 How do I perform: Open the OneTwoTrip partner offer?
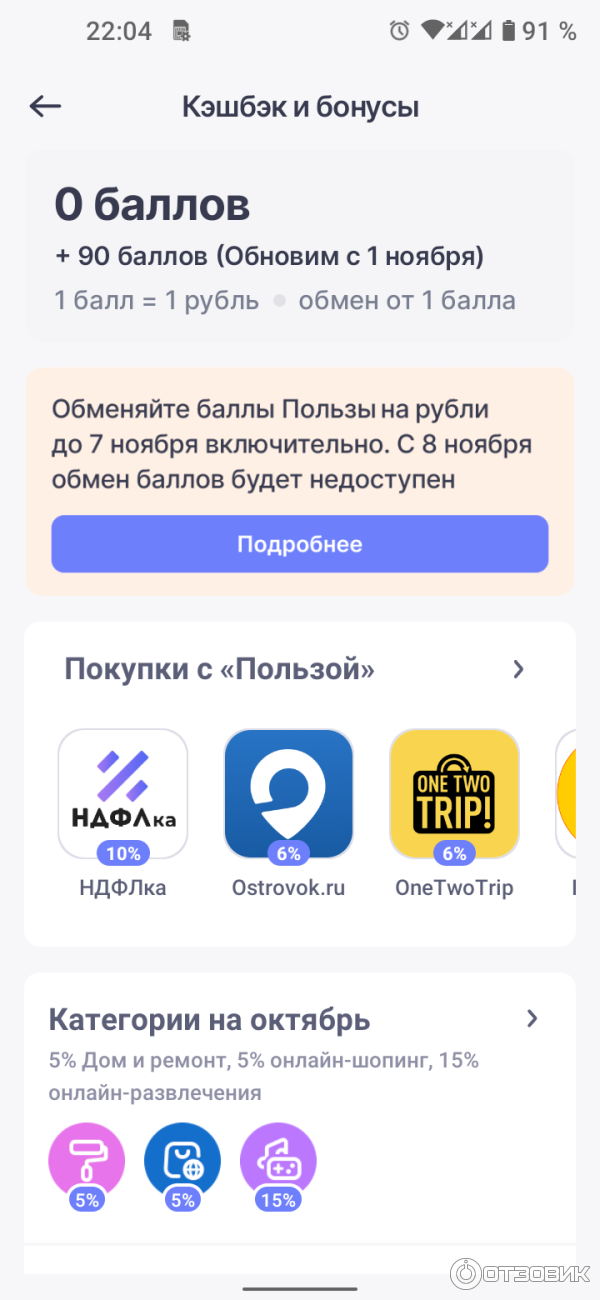(x=454, y=794)
